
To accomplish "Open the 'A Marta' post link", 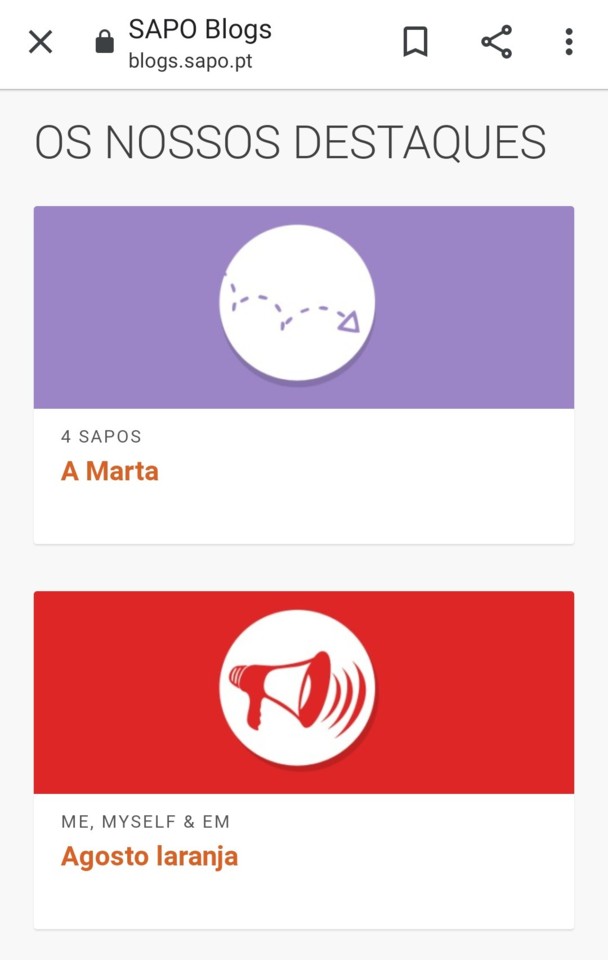I will coord(110,471).
